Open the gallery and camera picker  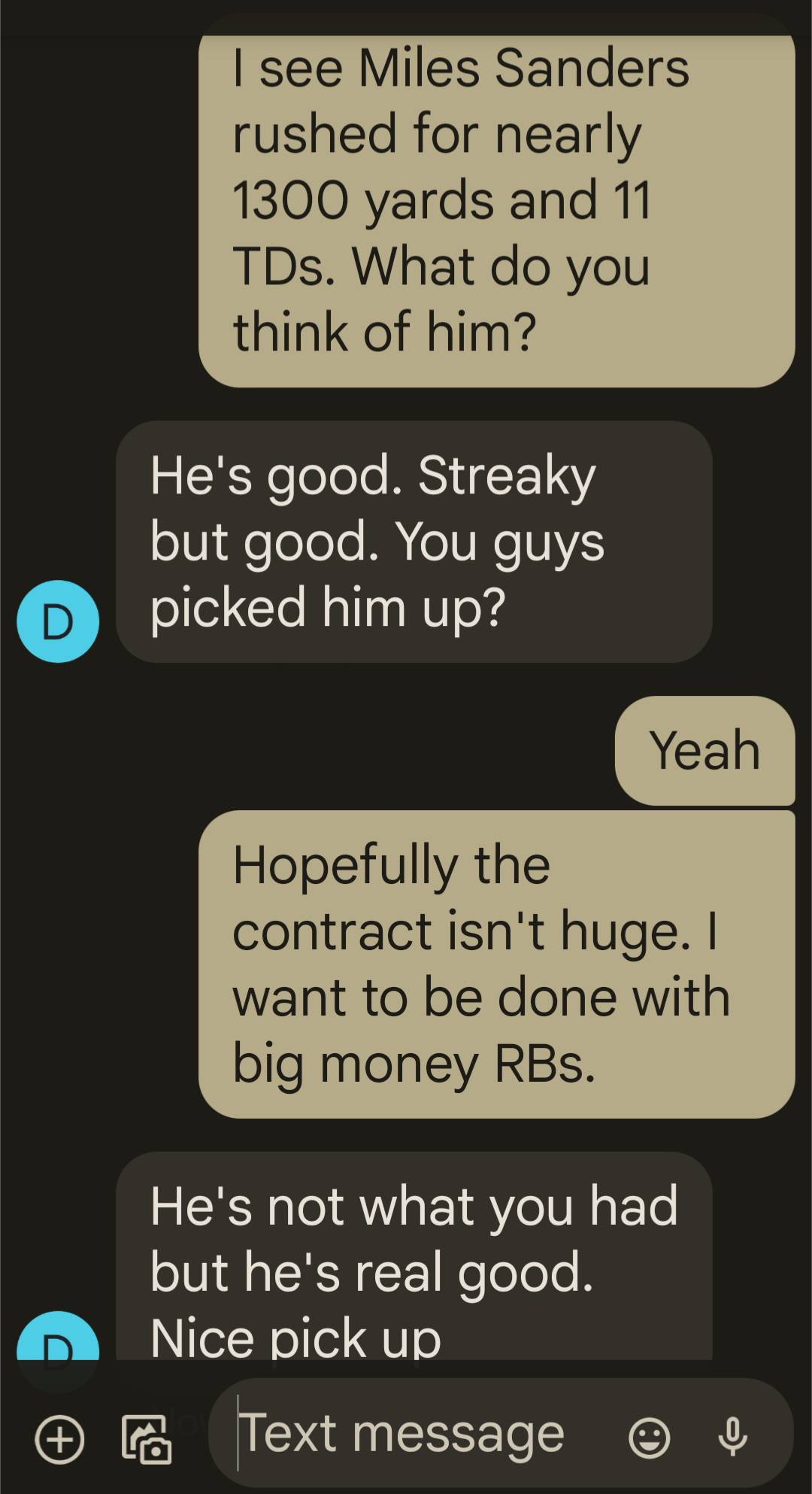[x=147, y=1439]
